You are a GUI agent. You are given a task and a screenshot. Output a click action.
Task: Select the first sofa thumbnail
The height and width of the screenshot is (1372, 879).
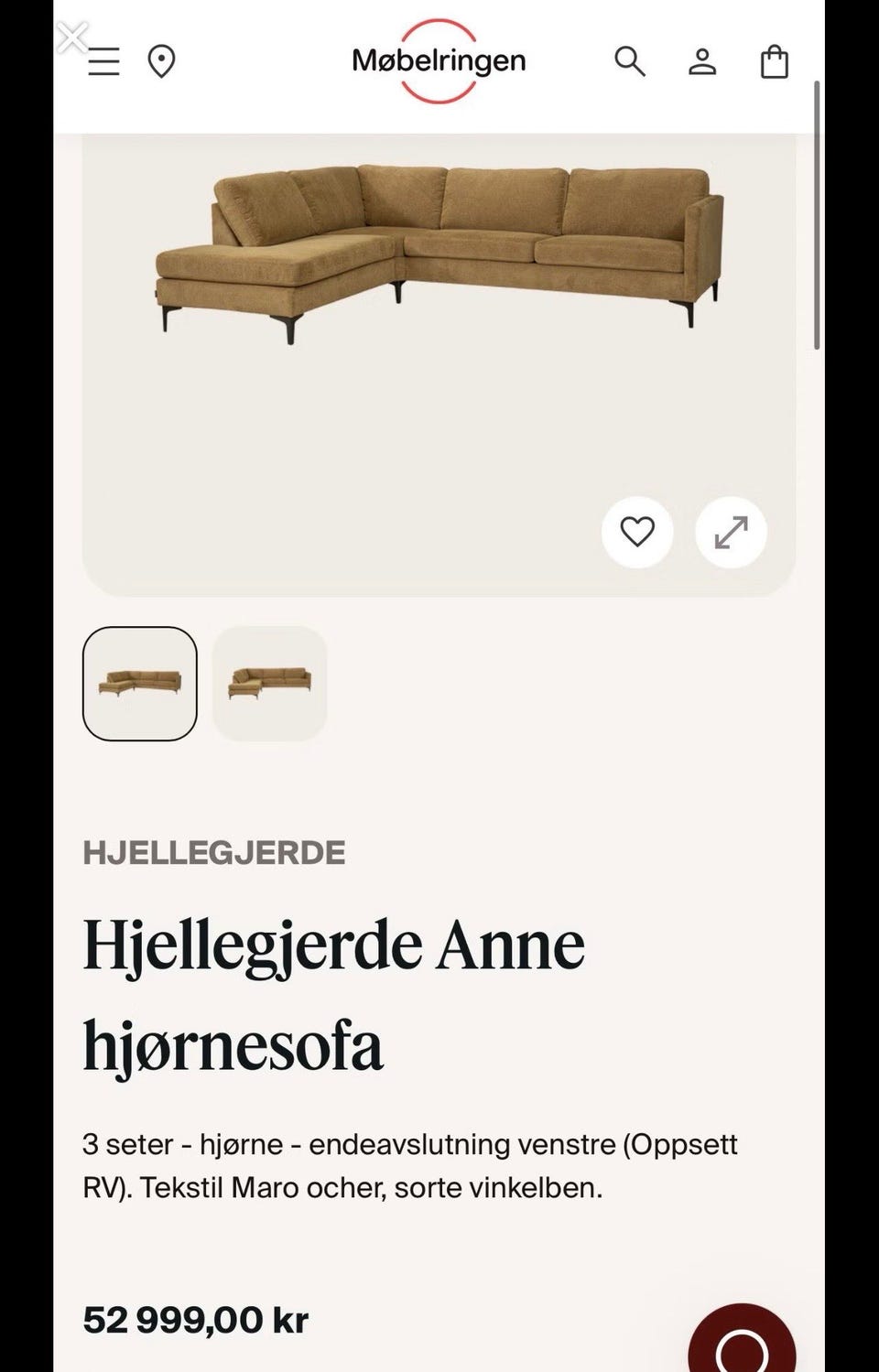click(x=139, y=685)
